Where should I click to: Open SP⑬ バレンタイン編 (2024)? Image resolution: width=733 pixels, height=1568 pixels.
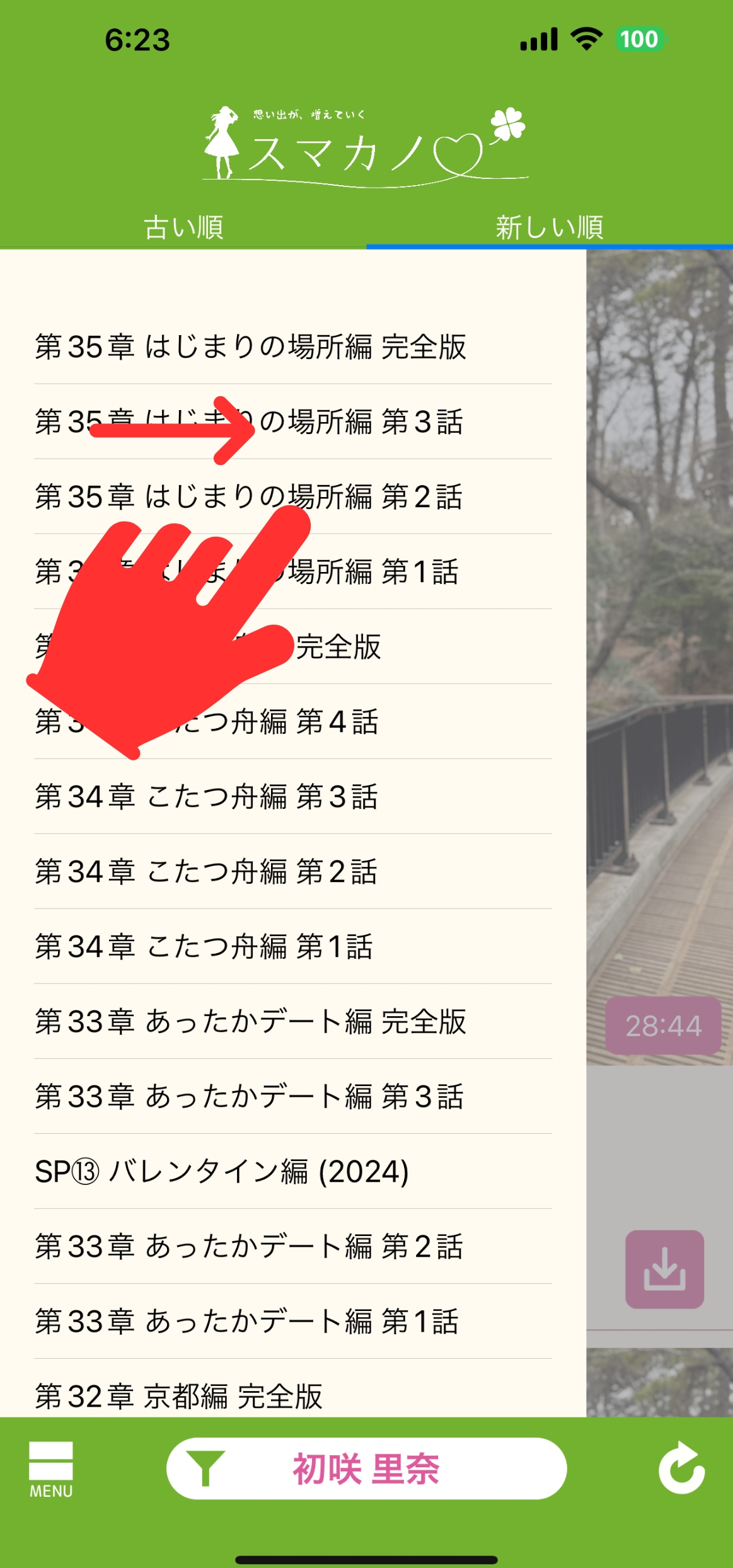pyautogui.click(x=293, y=1172)
